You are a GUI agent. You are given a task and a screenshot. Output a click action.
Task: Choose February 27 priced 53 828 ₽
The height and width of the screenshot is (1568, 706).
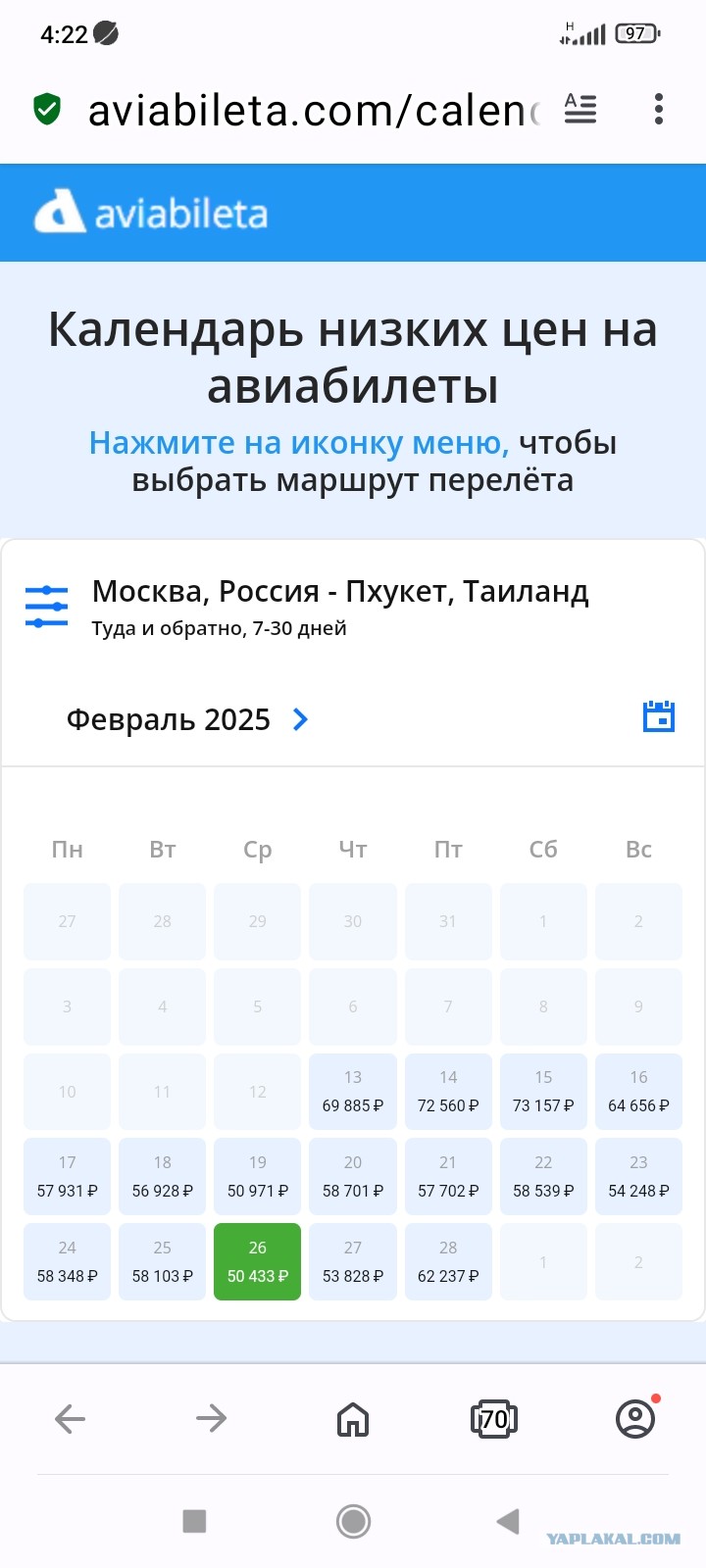click(x=353, y=1261)
